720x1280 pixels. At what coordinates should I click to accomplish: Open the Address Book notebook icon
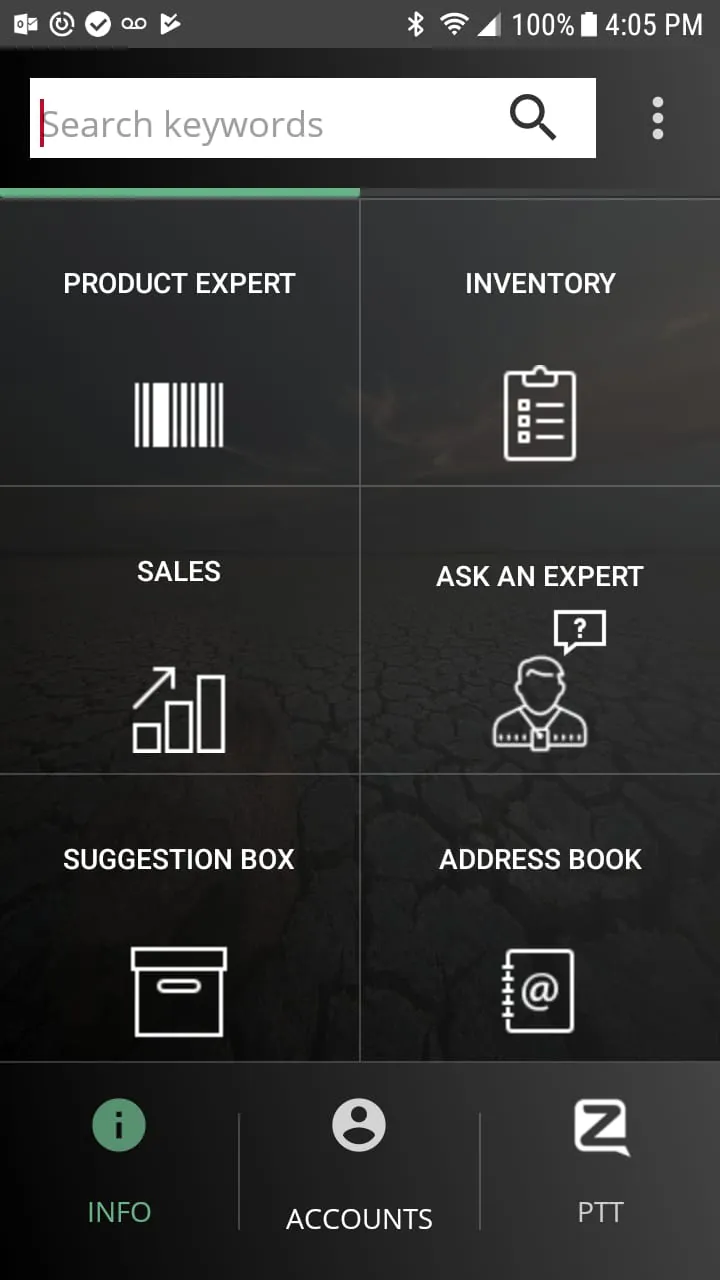pos(540,990)
